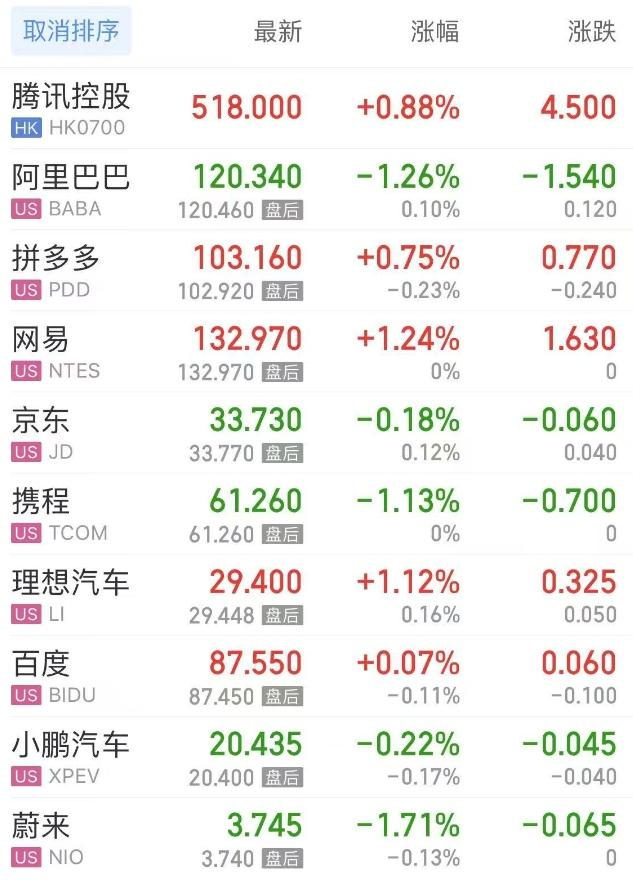Open the 阿里巴巴 BABA stock row
The image size is (633, 884).
click(x=316, y=190)
